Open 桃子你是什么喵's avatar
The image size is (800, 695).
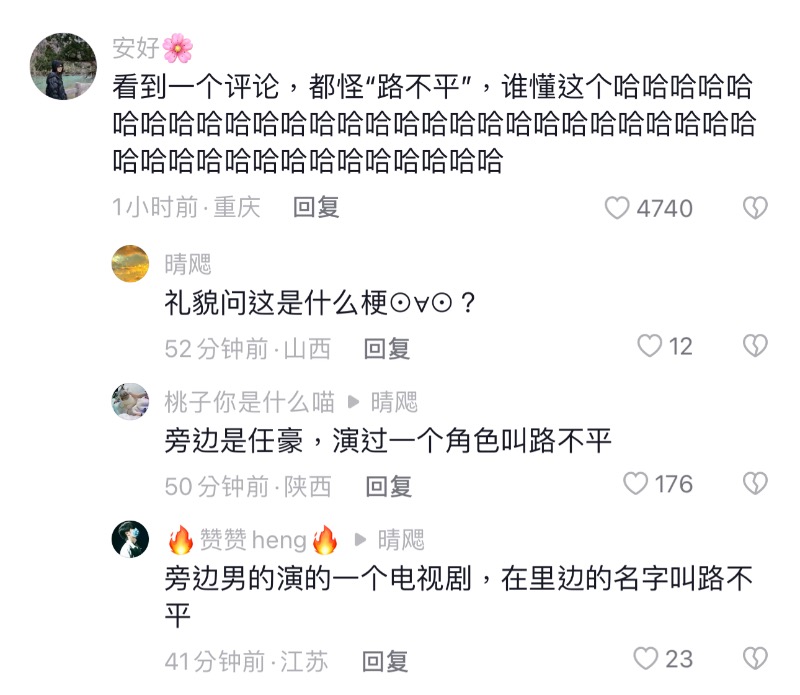[130, 402]
